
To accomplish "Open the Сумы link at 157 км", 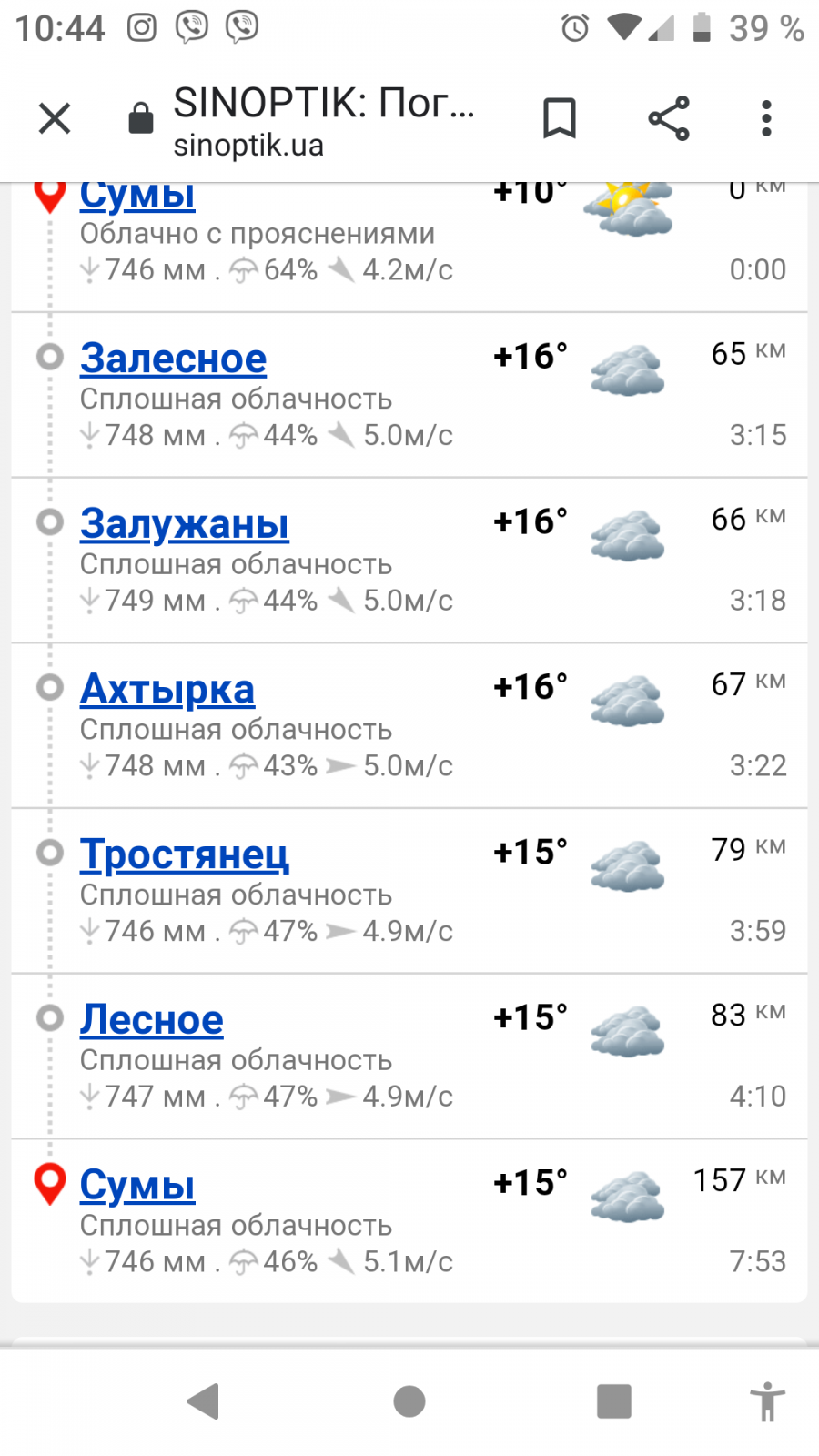I will [136, 1185].
